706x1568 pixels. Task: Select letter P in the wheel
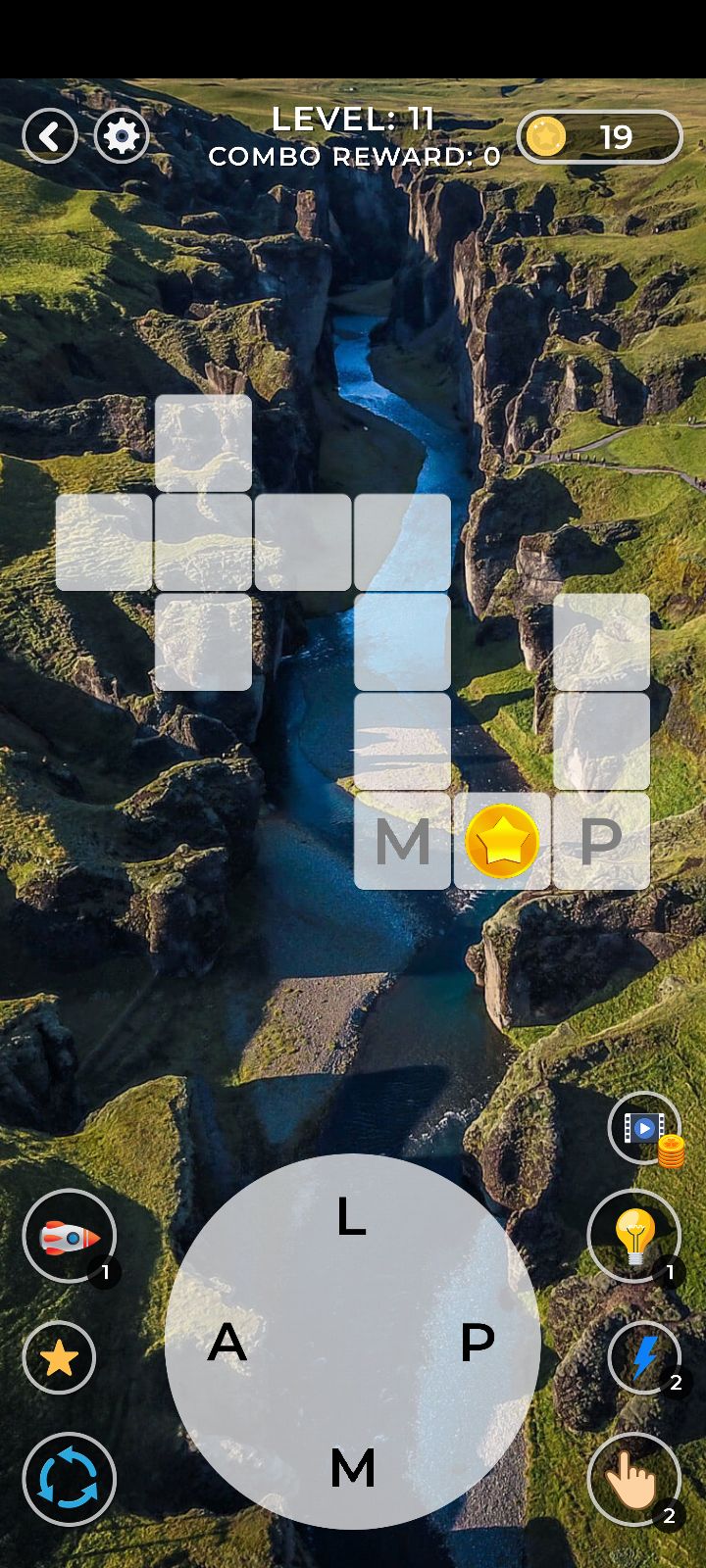point(478,1342)
